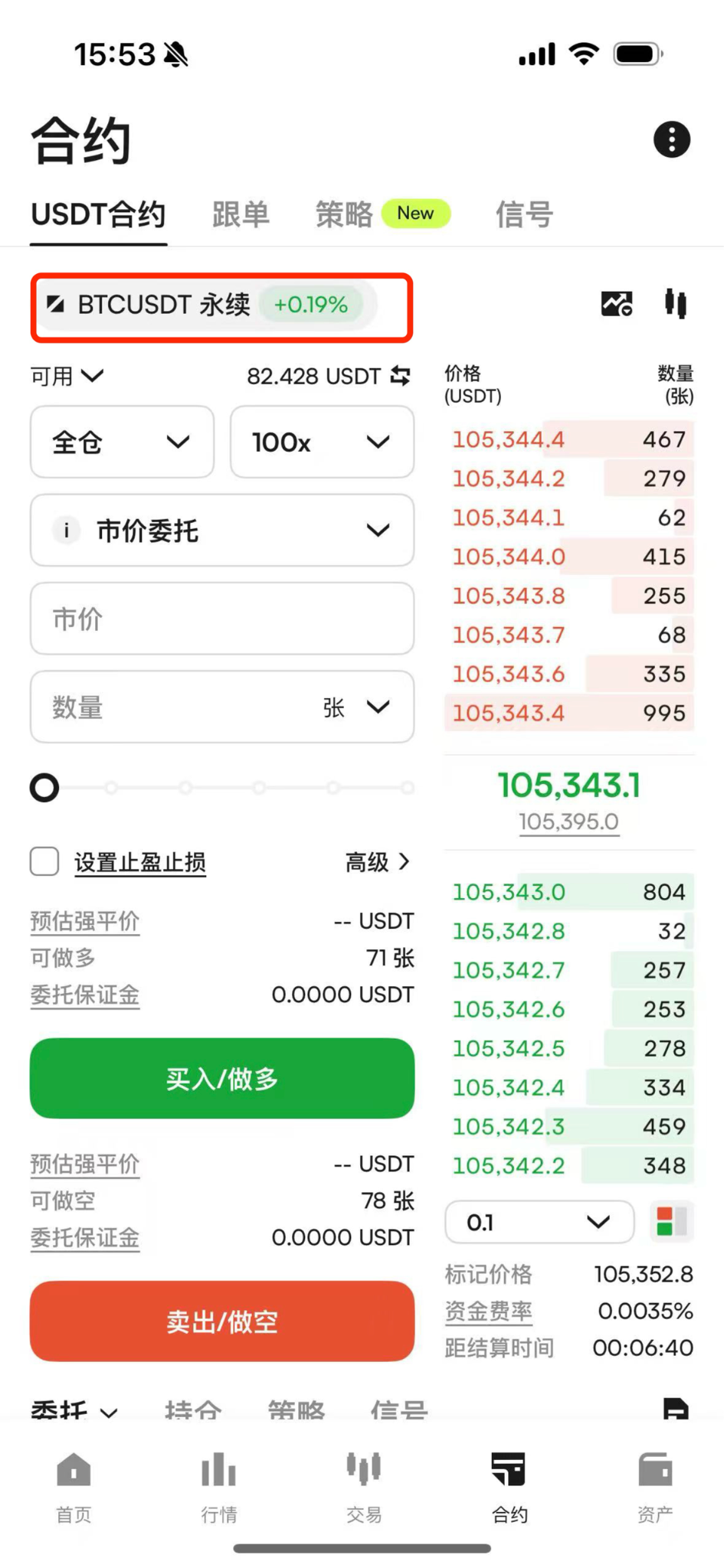Tap the 买入/做多 button
Image resolution: width=724 pixels, height=1568 pixels.
pyautogui.click(x=222, y=1078)
